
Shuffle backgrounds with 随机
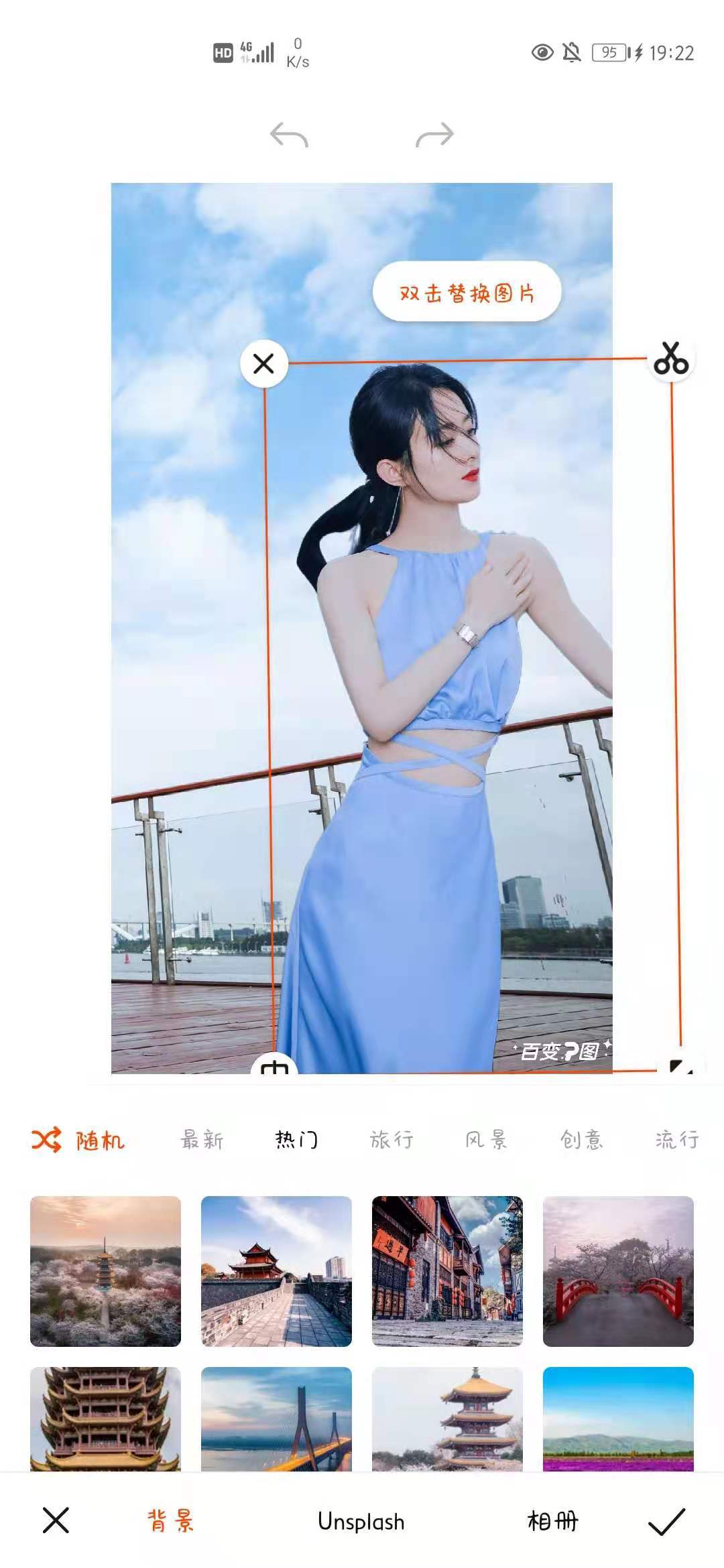[x=78, y=1140]
